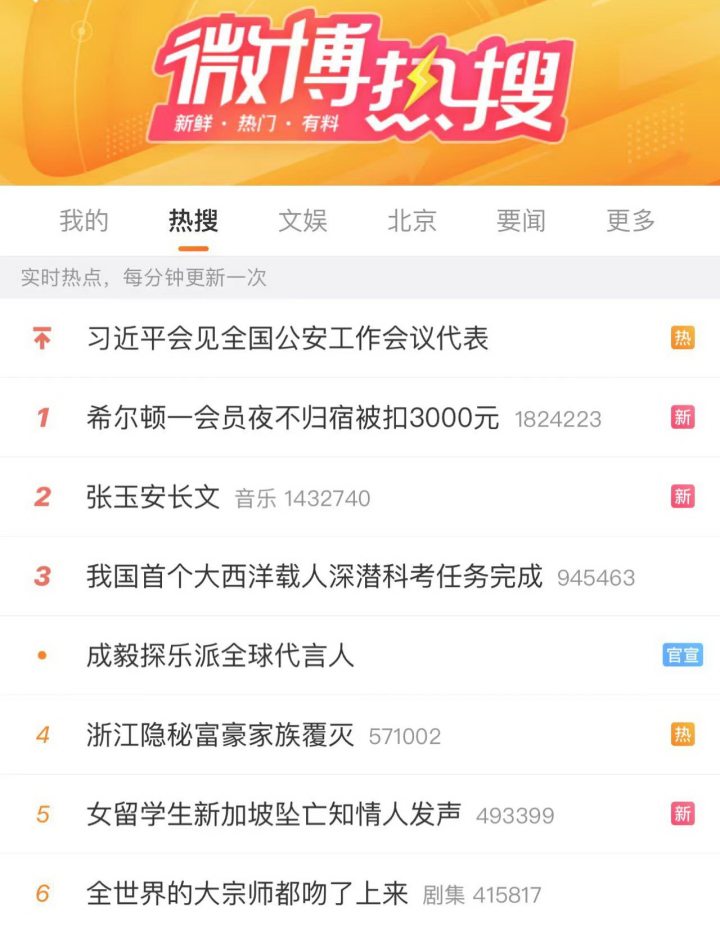The height and width of the screenshot is (925, 720).
Task: Open pinned topic 习近平会见全国公安工作会议代表
Action: [288, 339]
